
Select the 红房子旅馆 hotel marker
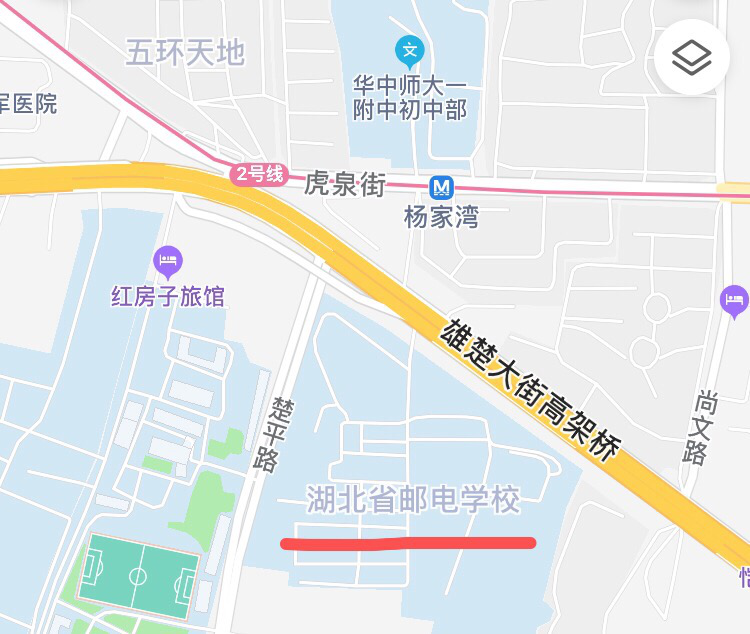pyautogui.click(x=167, y=263)
